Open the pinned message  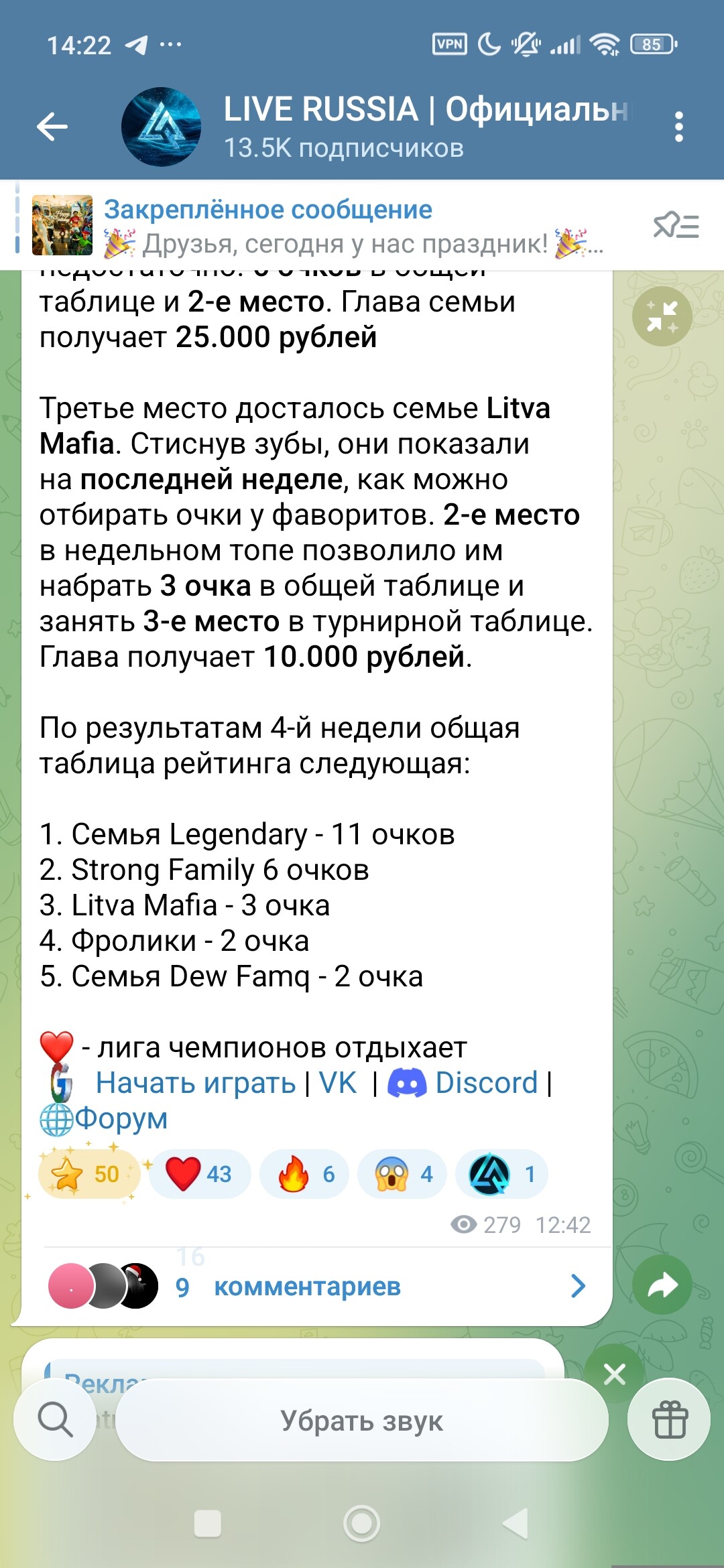tap(335, 226)
